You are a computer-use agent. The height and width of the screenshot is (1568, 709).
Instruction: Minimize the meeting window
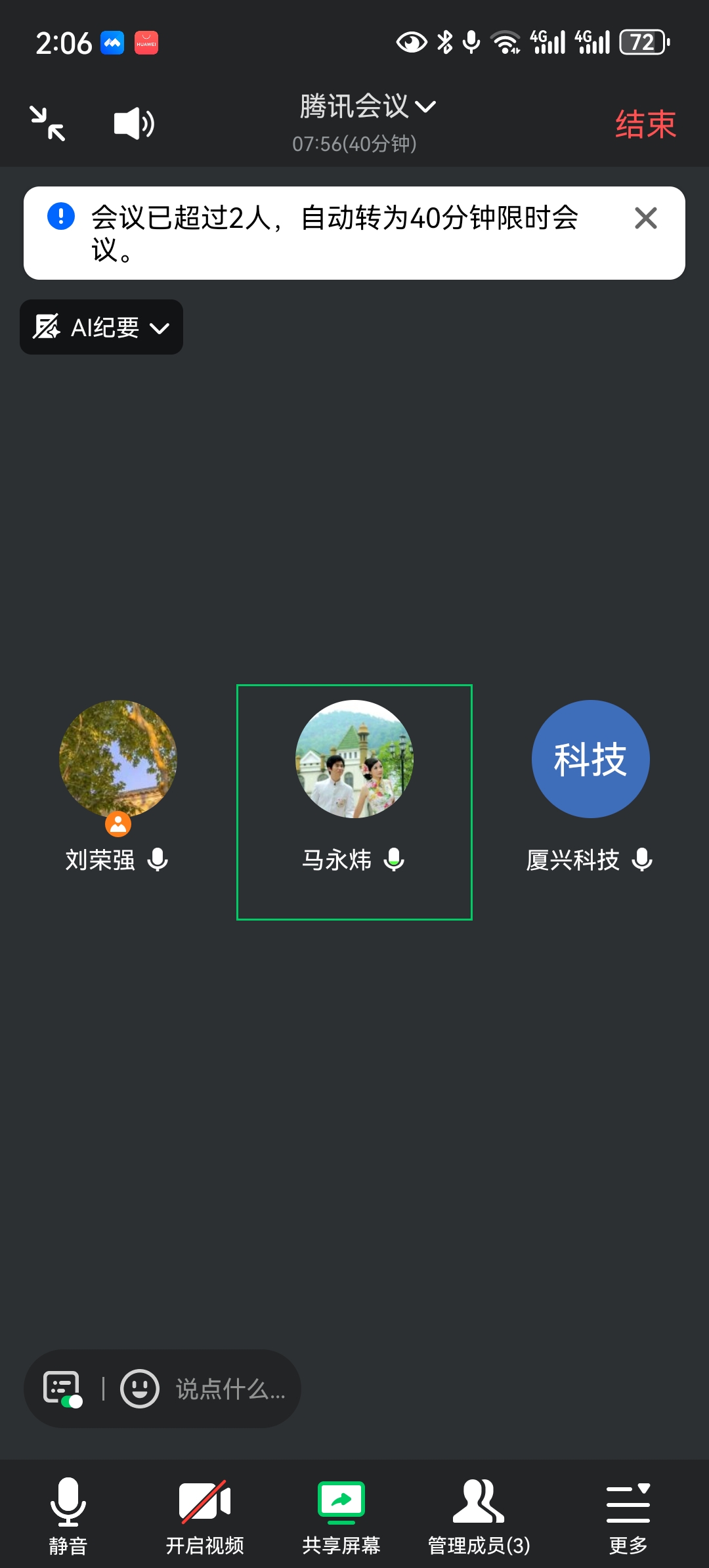pyautogui.click(x=47, y=123)
